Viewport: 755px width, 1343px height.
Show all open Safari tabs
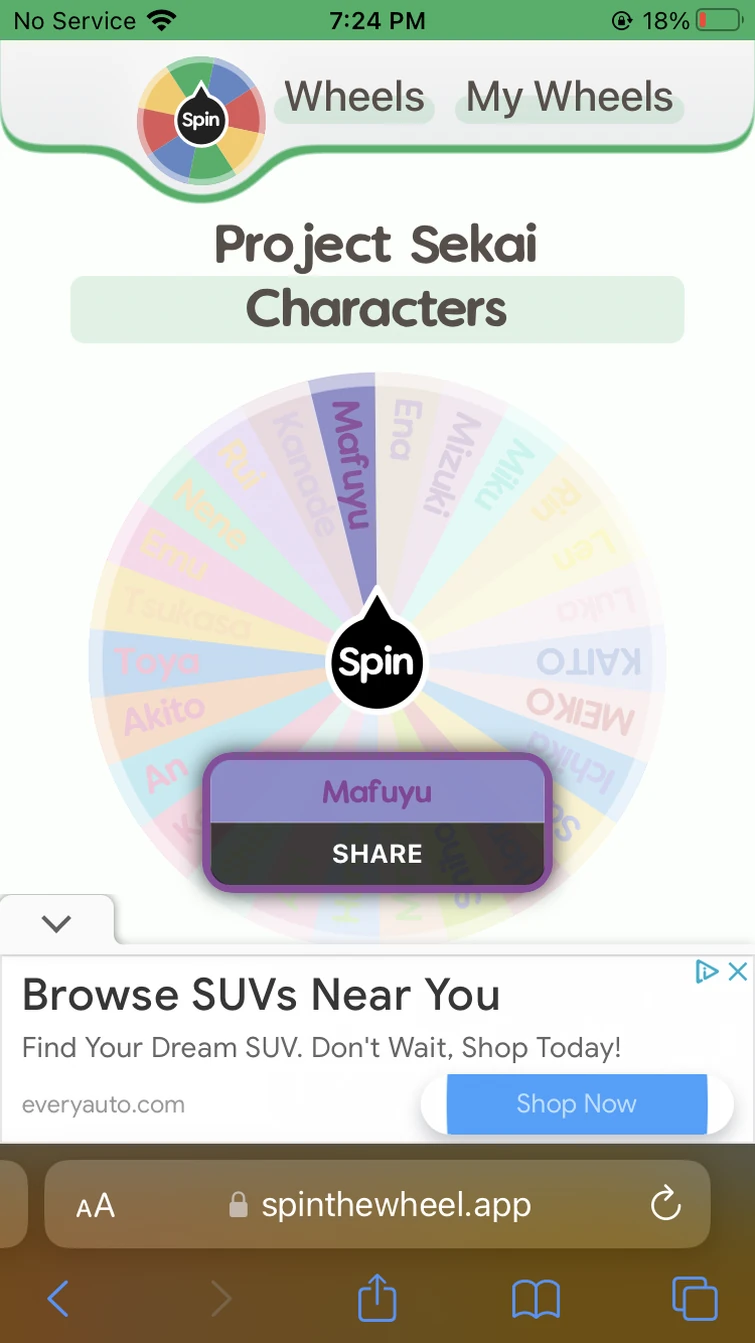coord(694,1299)
